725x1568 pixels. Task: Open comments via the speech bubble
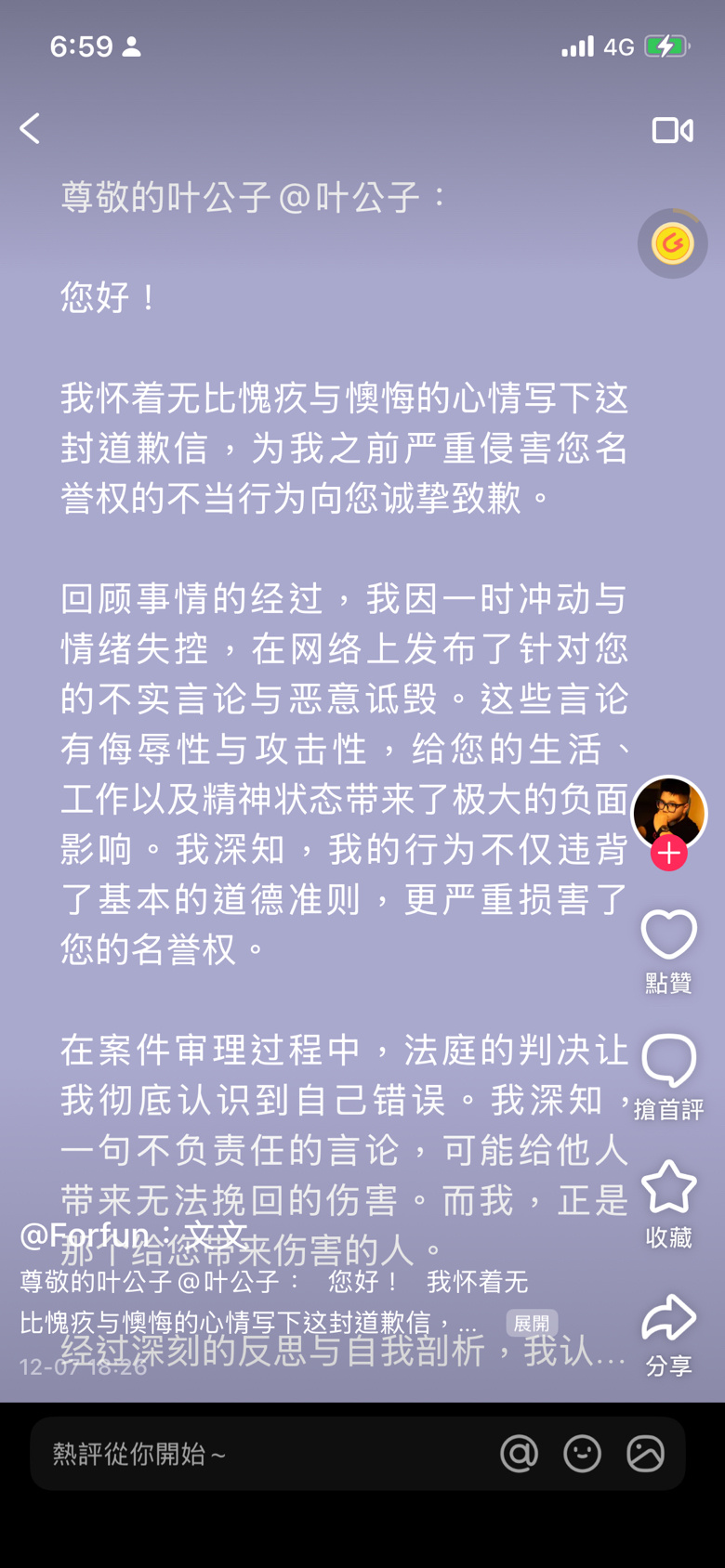669,1060
